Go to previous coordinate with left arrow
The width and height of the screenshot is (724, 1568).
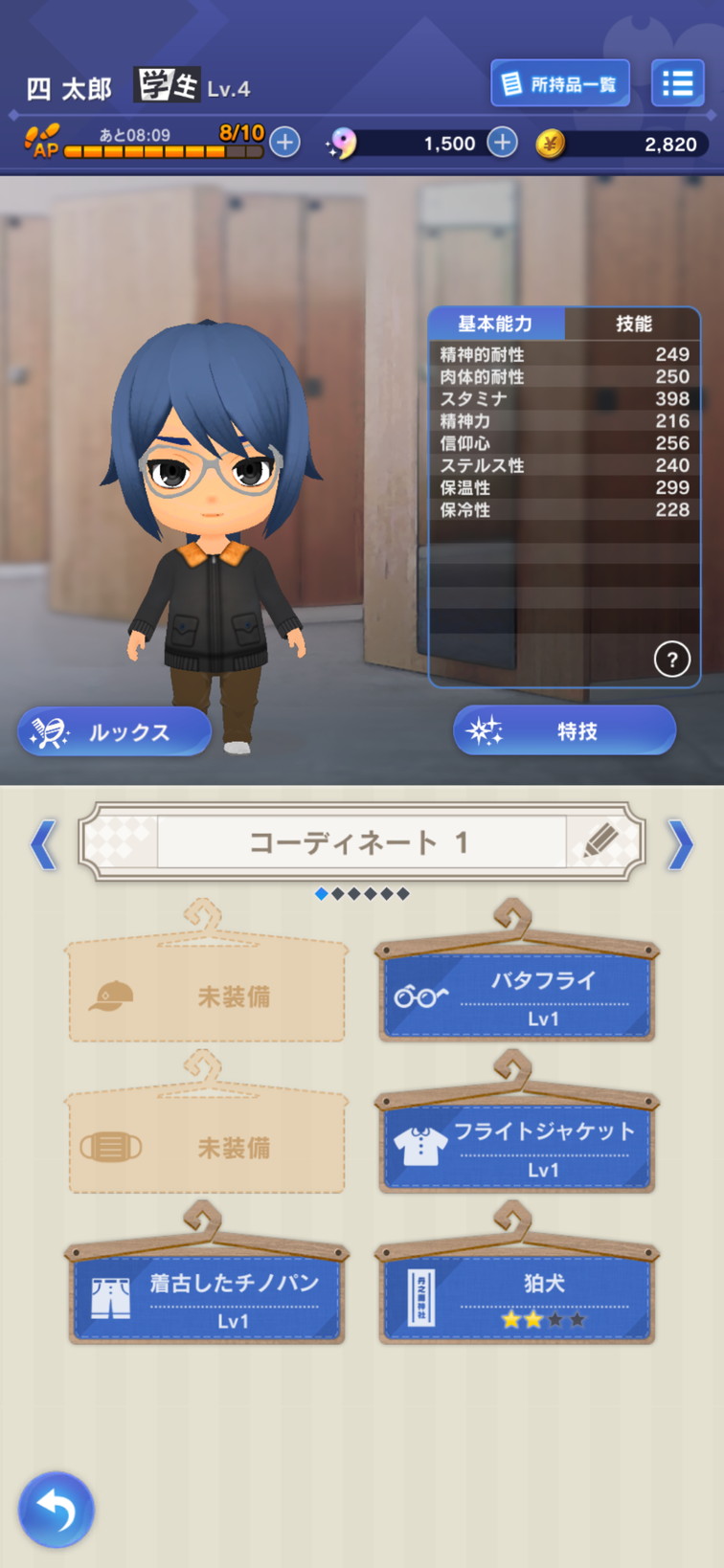click(43, 844)
